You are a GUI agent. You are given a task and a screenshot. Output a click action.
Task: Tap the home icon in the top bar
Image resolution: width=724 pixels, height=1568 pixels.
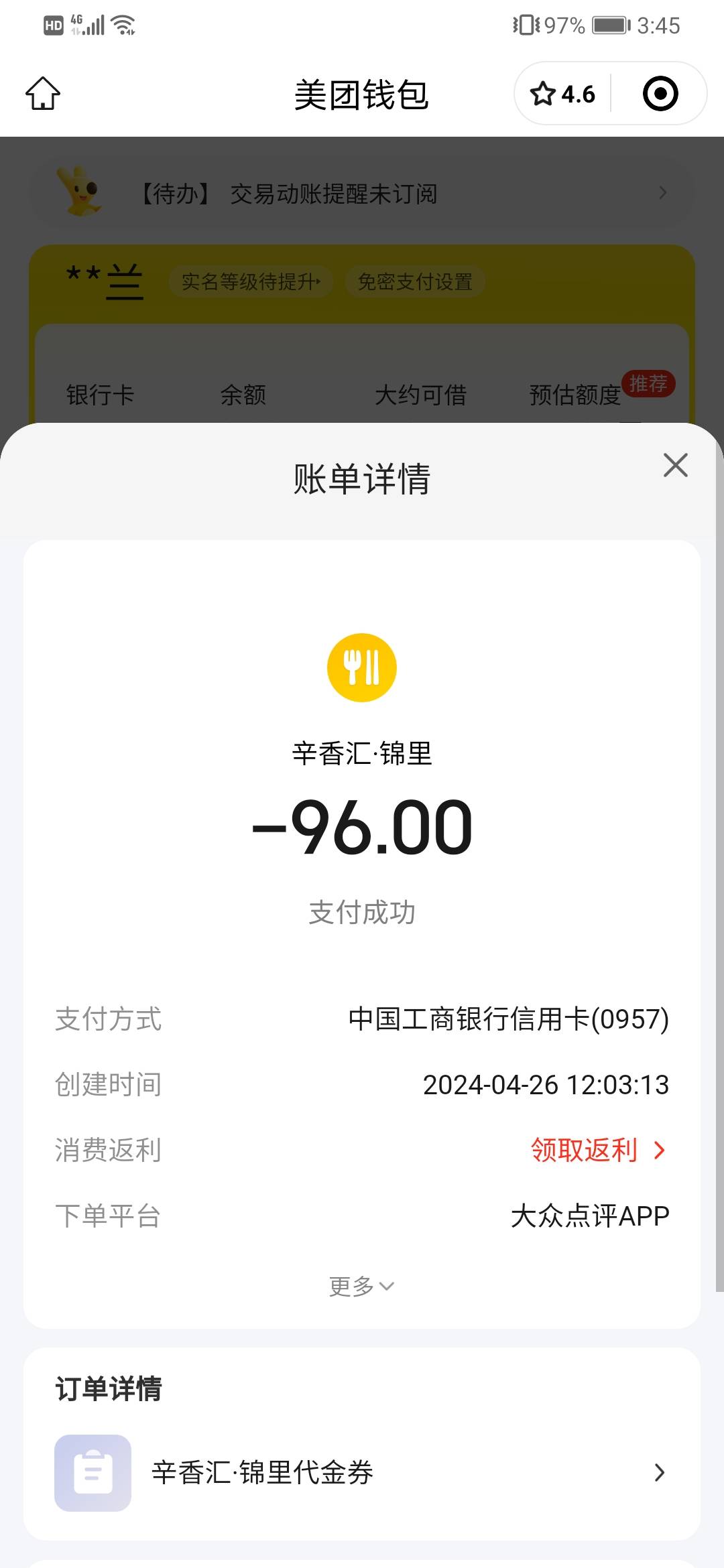[x=43, y=93]
